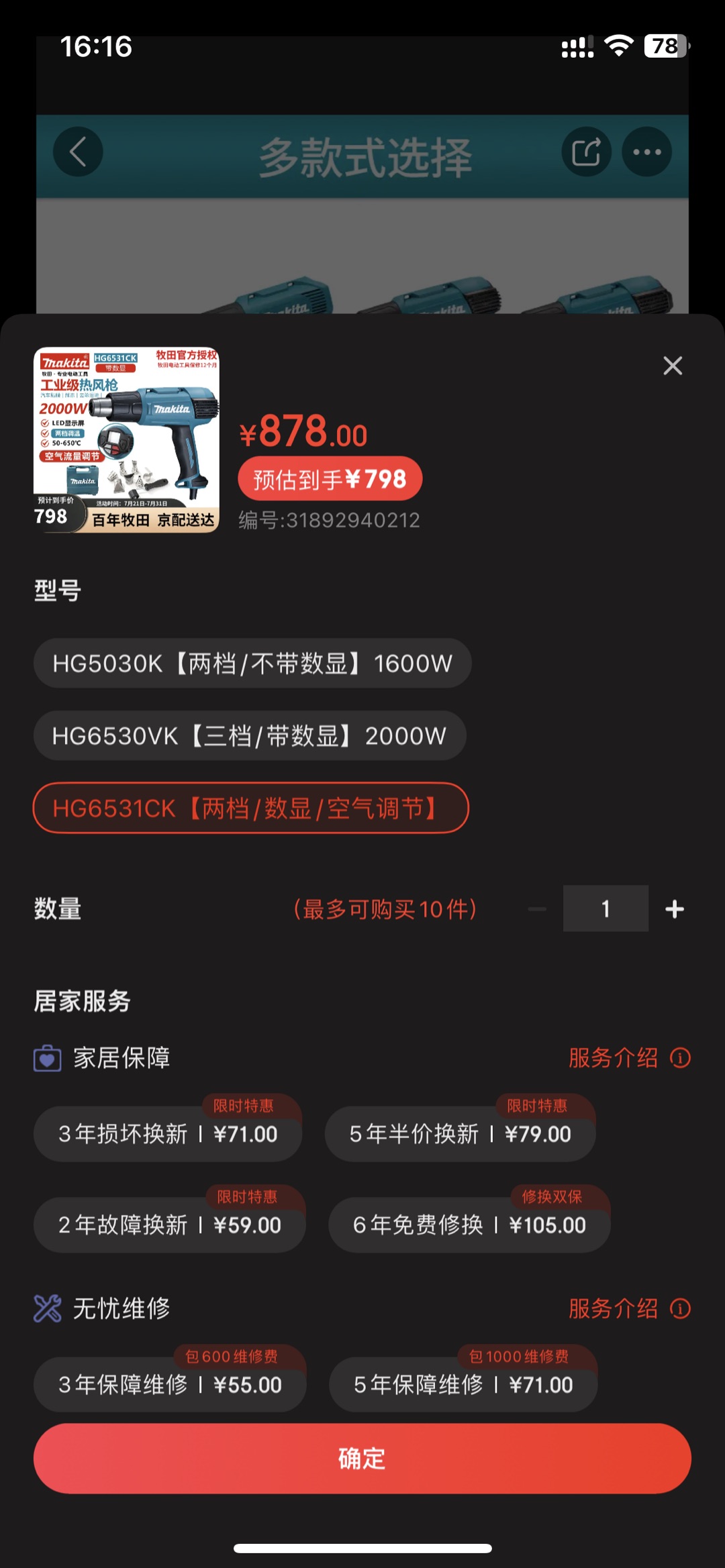Tap the HG6531CK model option

click(x=250, y=808)
